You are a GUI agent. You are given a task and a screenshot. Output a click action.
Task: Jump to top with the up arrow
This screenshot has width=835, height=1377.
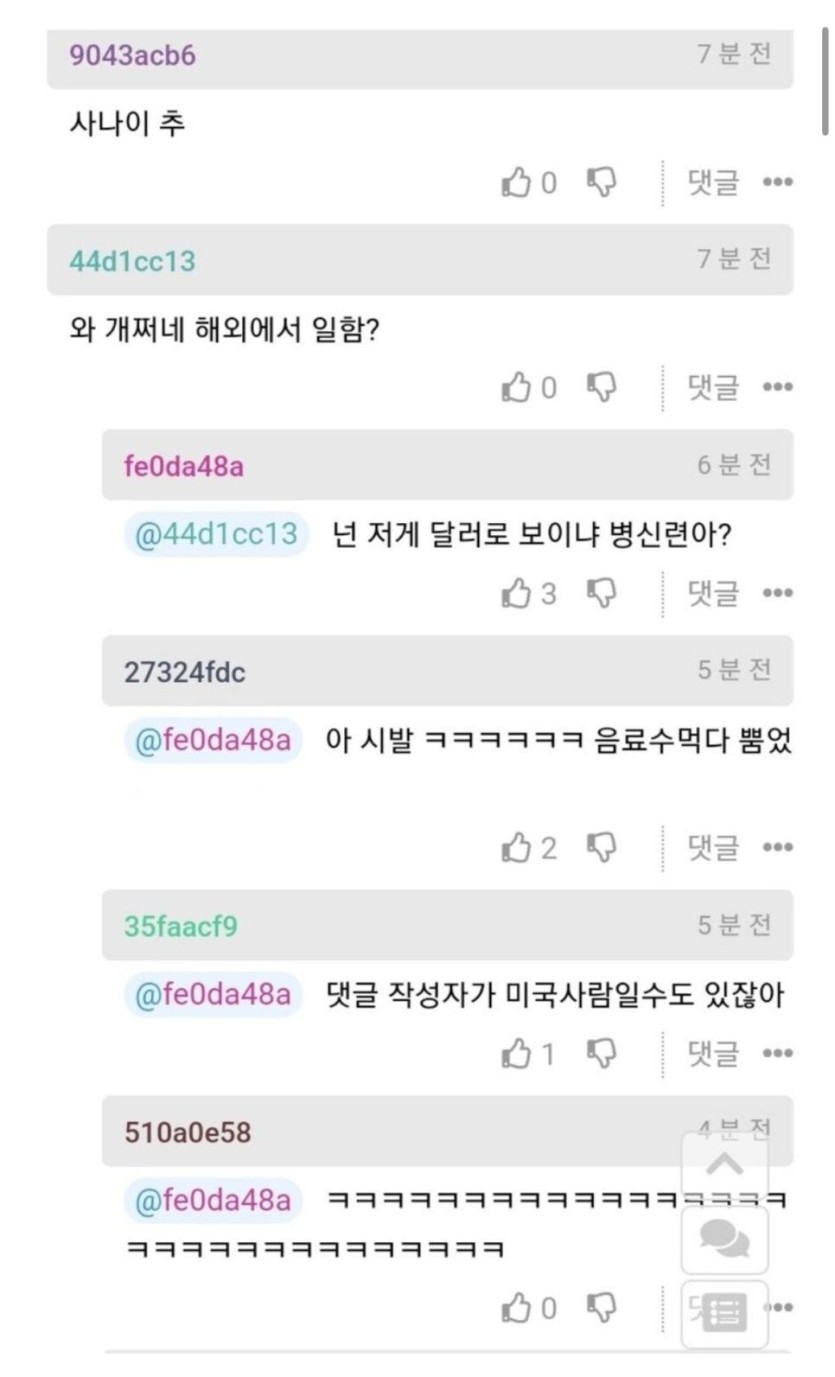coord(725,1165)
